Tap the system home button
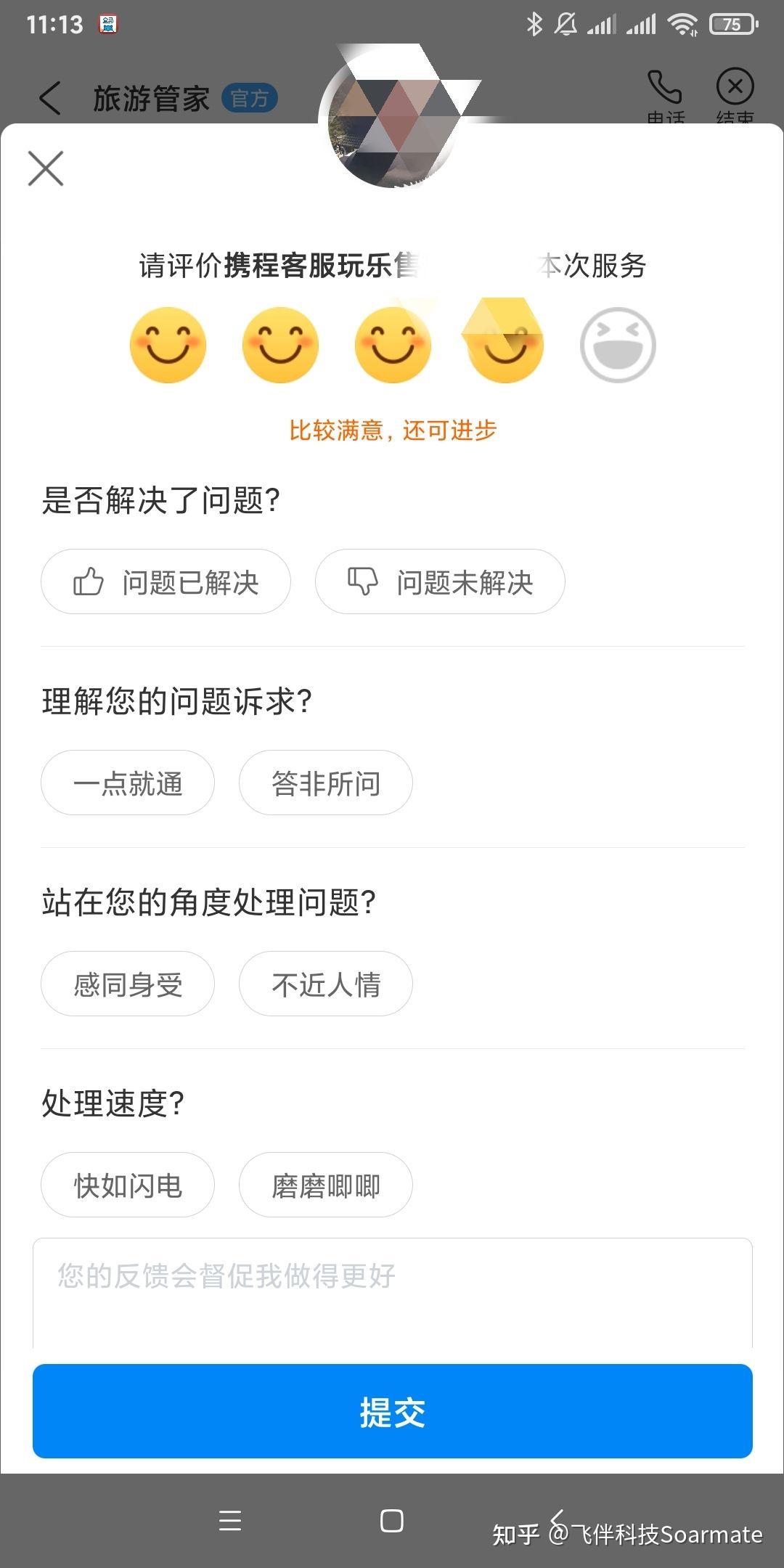Image resolution: width=784 pixels, height=1568 pixels. [392, 1521]
